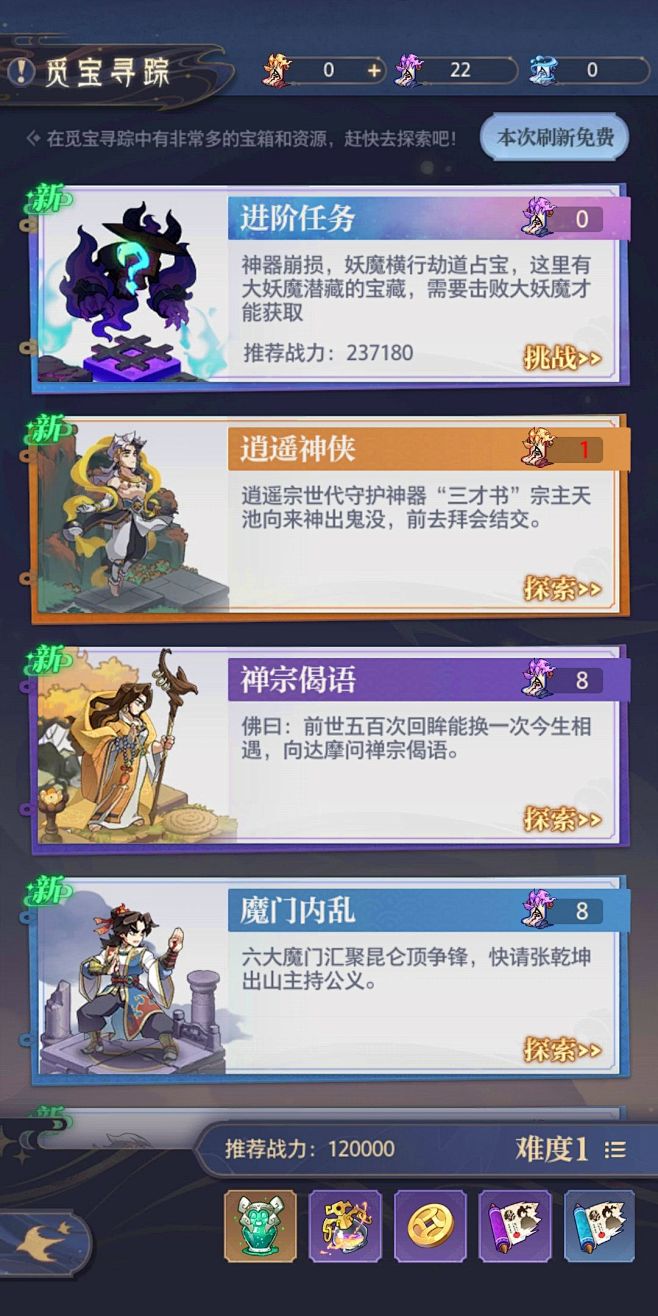Open the 难度1 difficulty list

(570, 1149)
